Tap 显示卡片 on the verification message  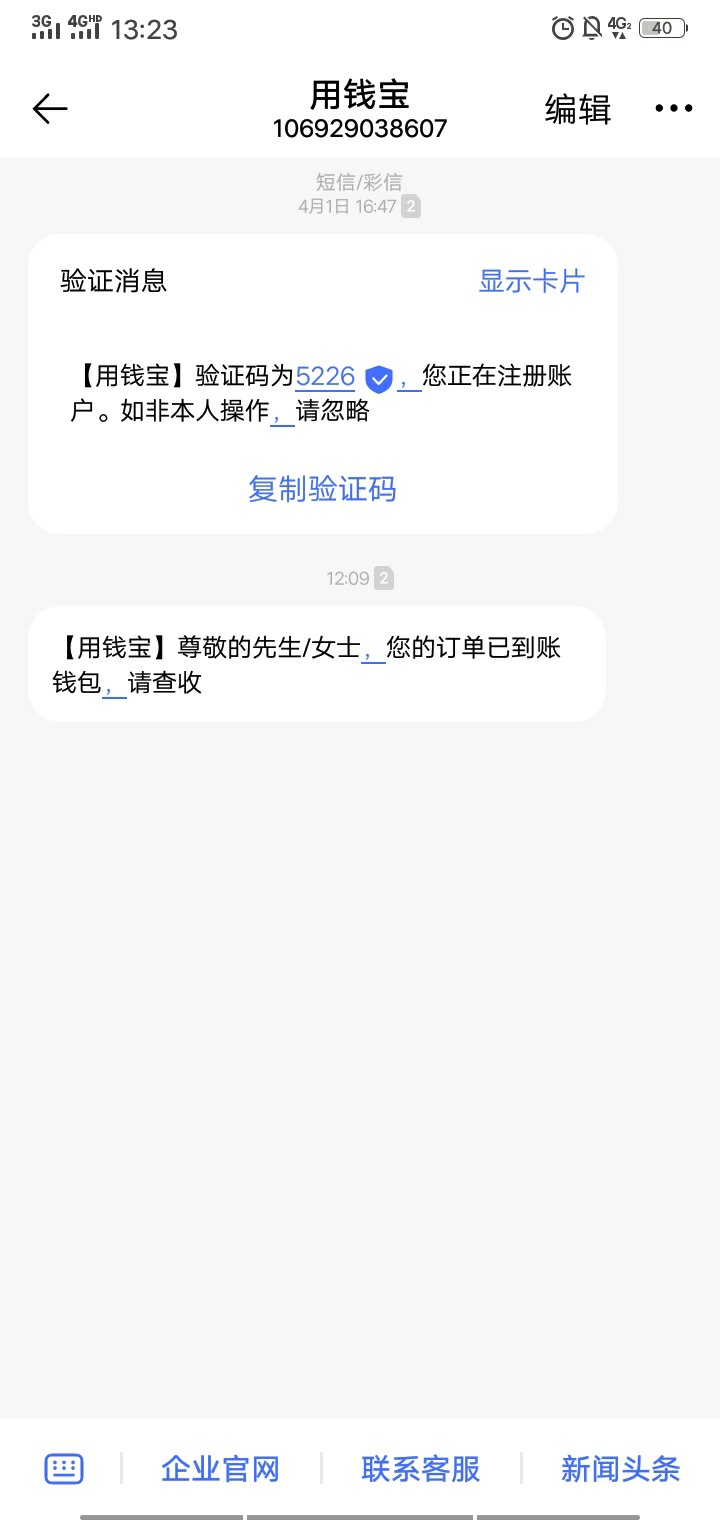[531, 281]
